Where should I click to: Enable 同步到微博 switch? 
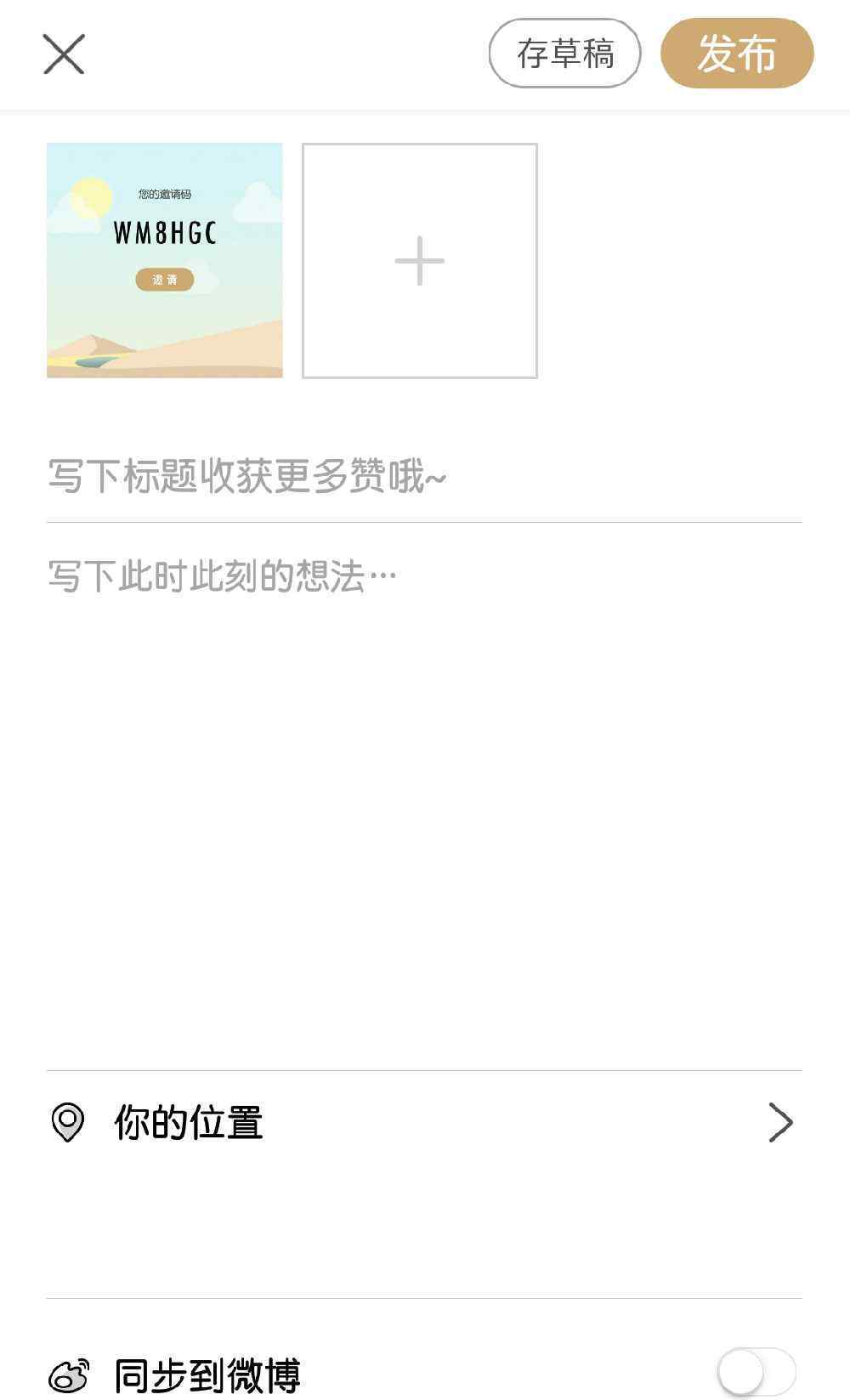point(756,1370)
